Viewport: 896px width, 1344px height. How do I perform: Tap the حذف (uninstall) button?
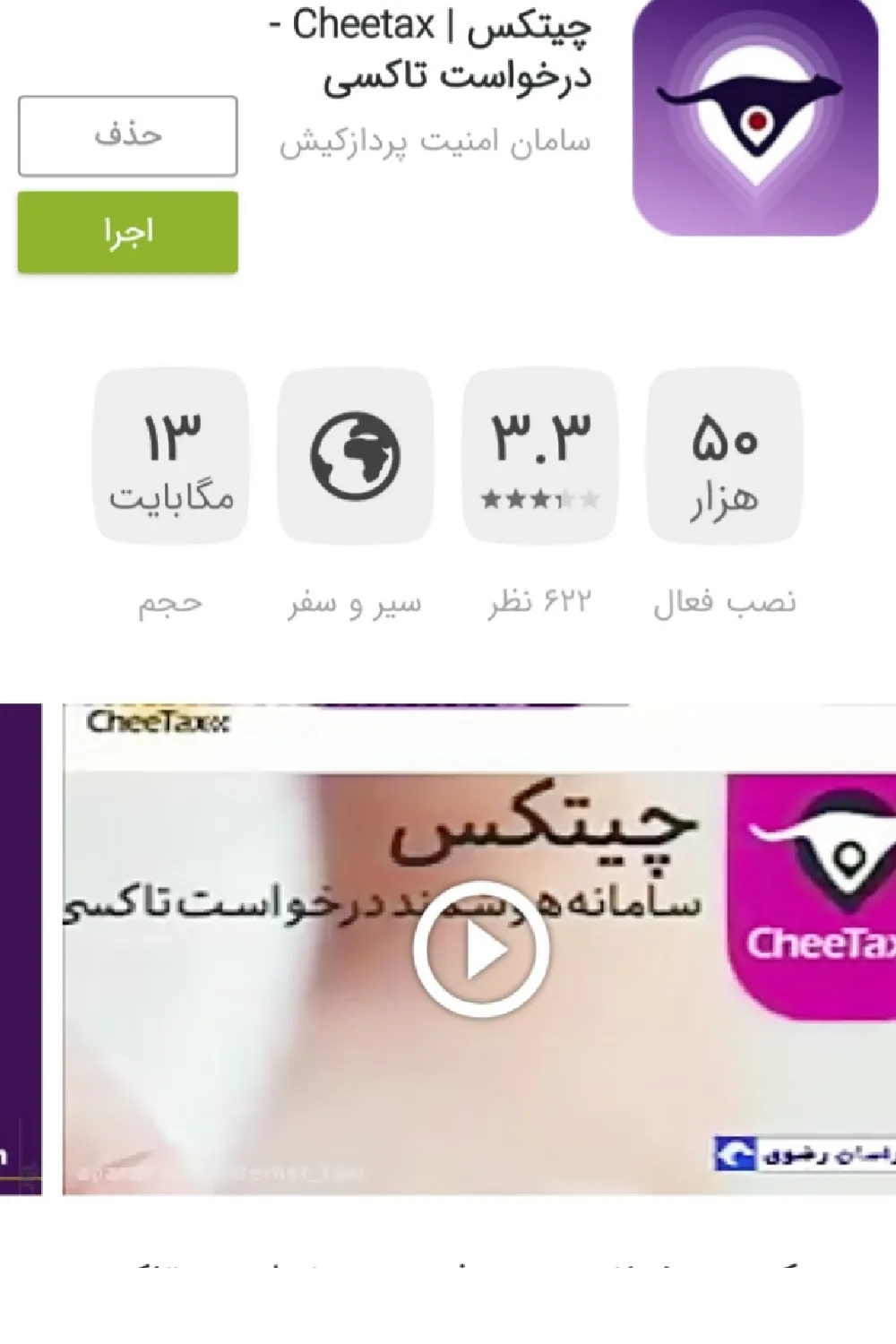(x=127, y=135)
